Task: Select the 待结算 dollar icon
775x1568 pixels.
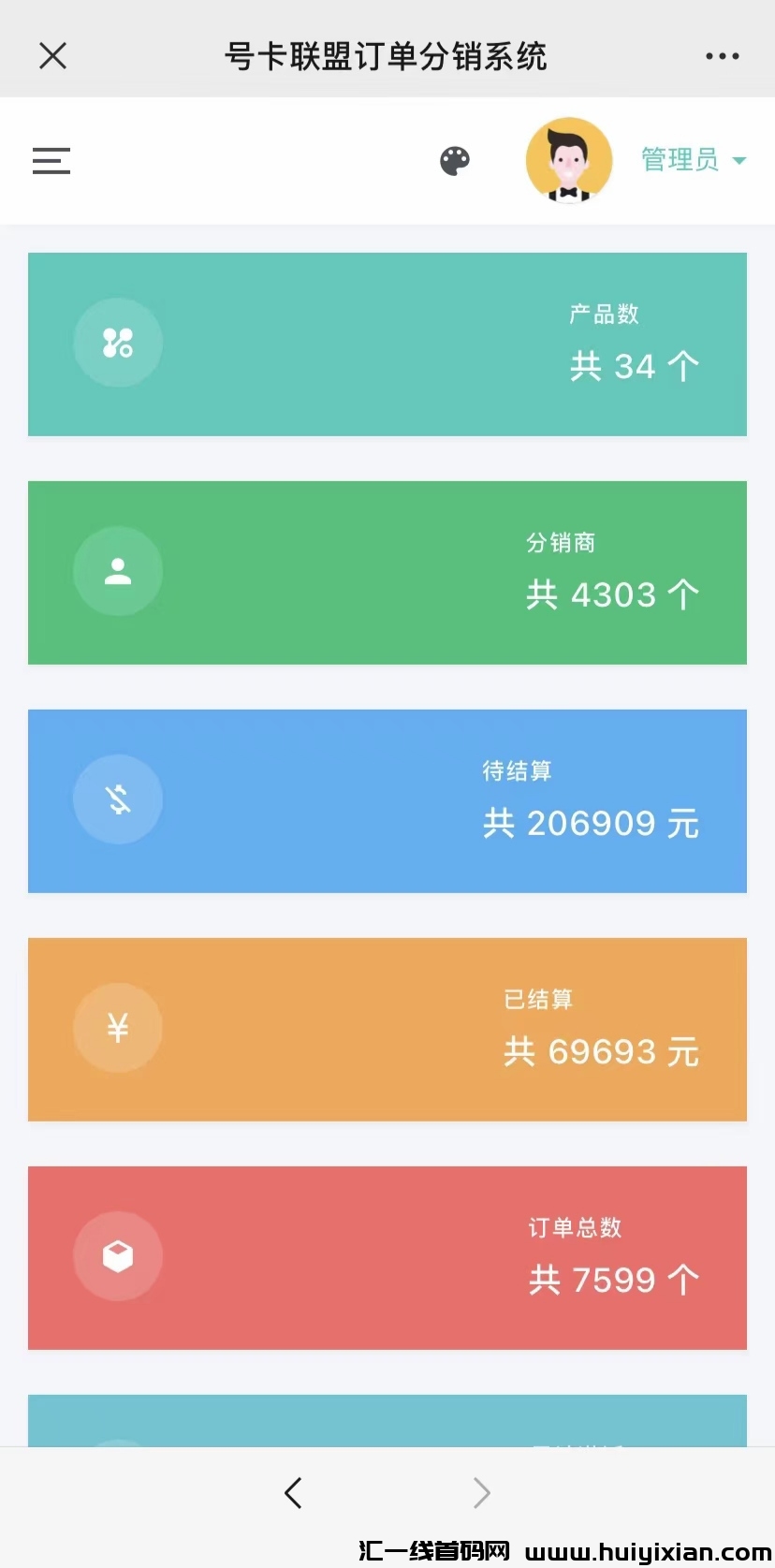Action: click(x=118, y=799)
